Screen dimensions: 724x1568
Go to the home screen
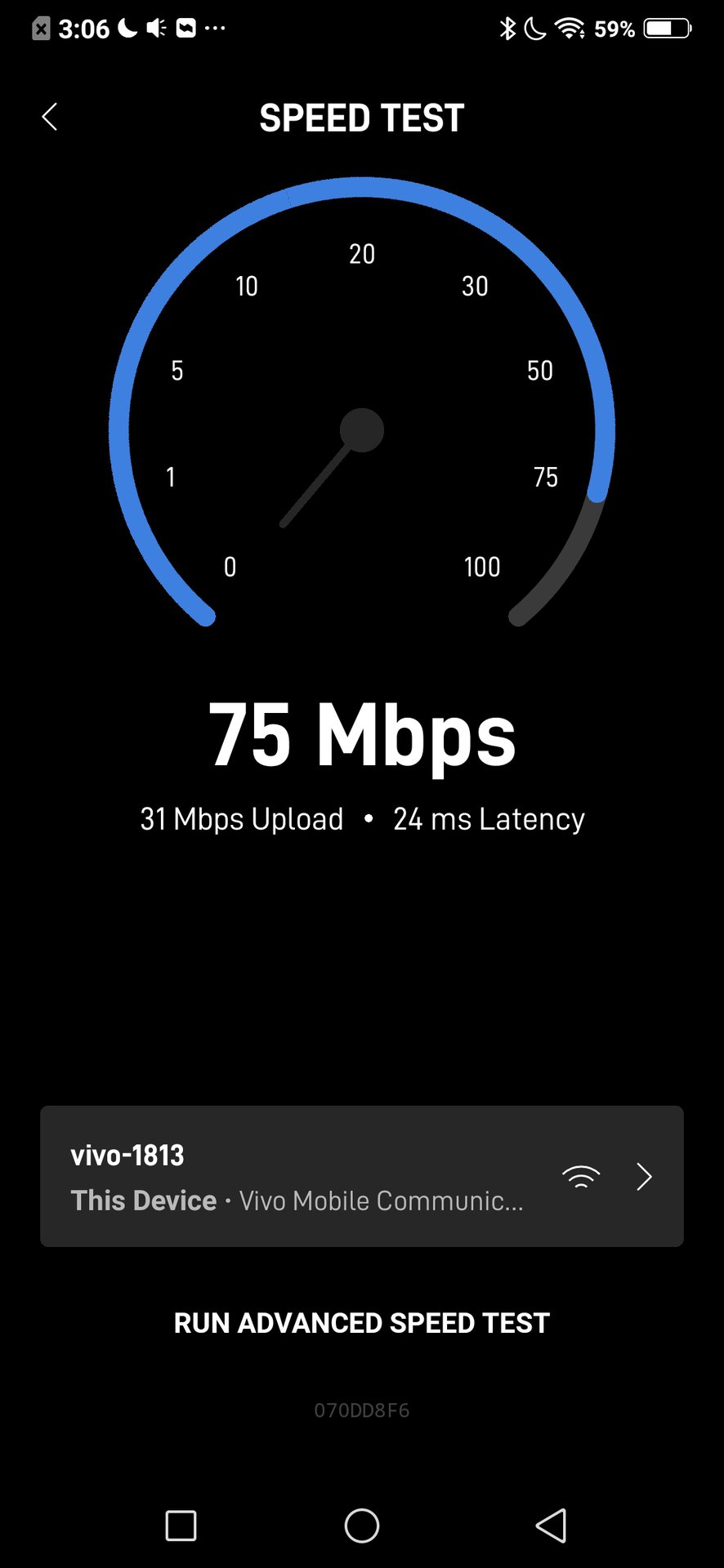(361, 1526)
